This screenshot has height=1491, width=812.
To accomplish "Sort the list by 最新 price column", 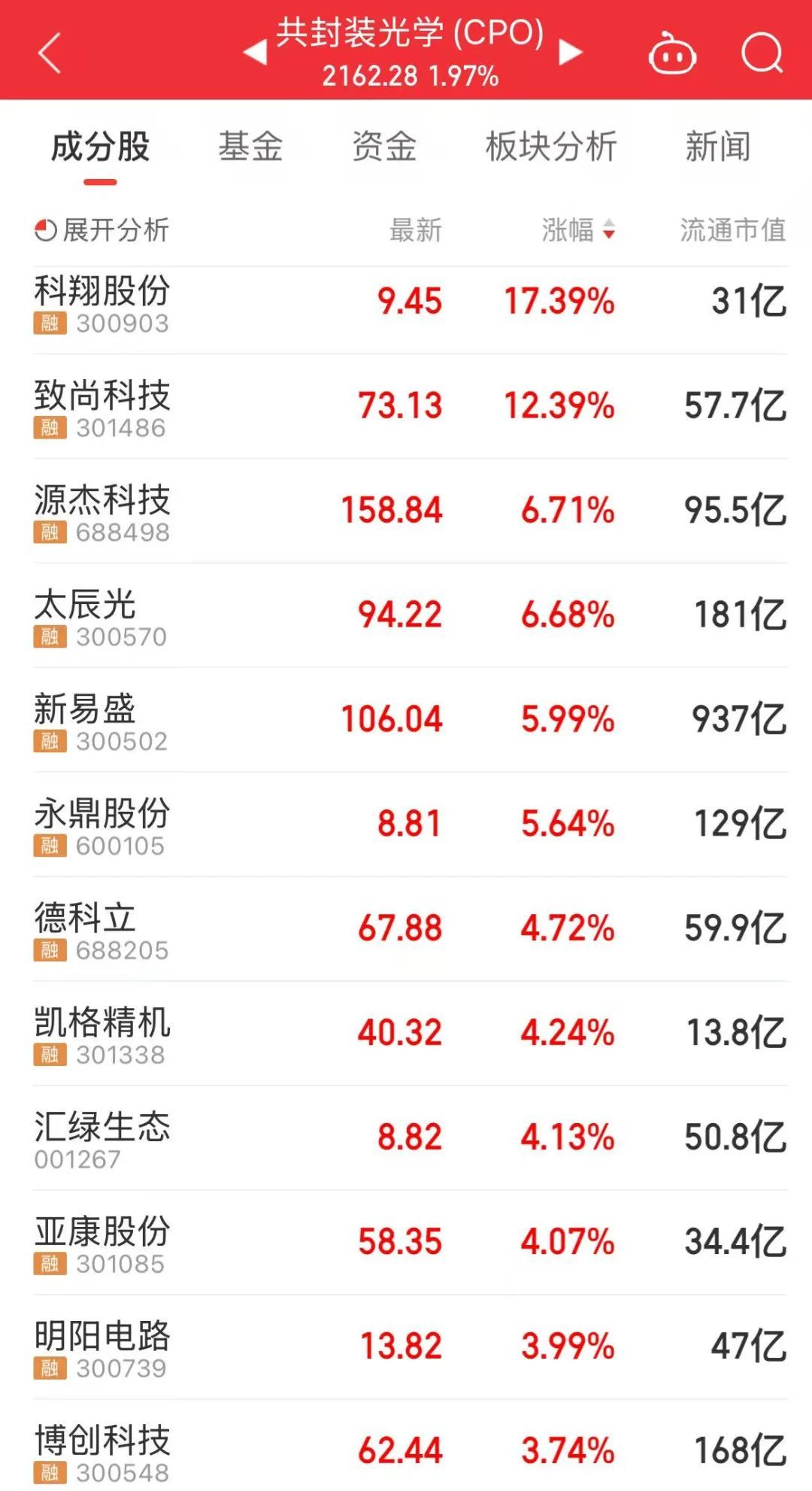I will pos(415,230).
